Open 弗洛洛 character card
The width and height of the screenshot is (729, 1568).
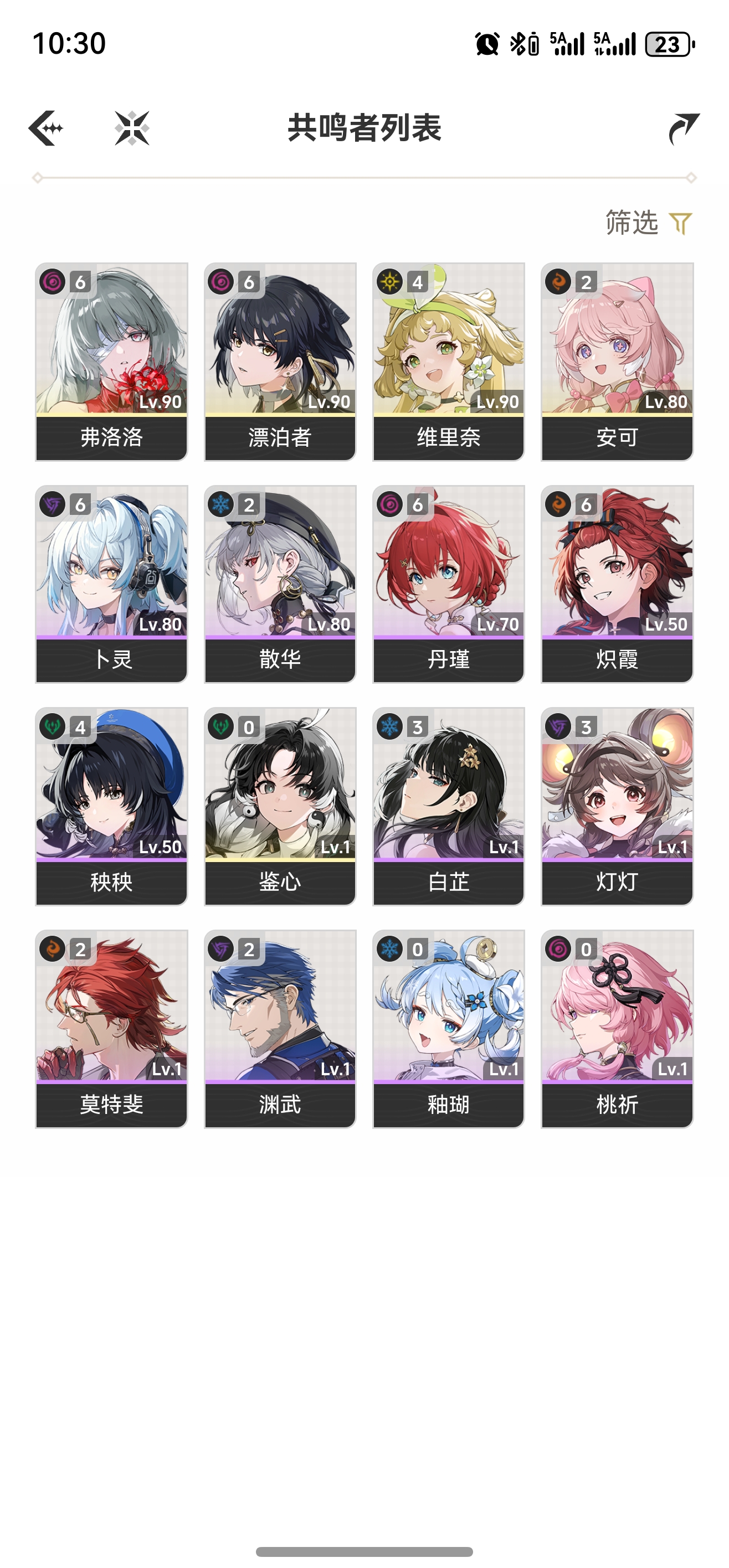111,362
